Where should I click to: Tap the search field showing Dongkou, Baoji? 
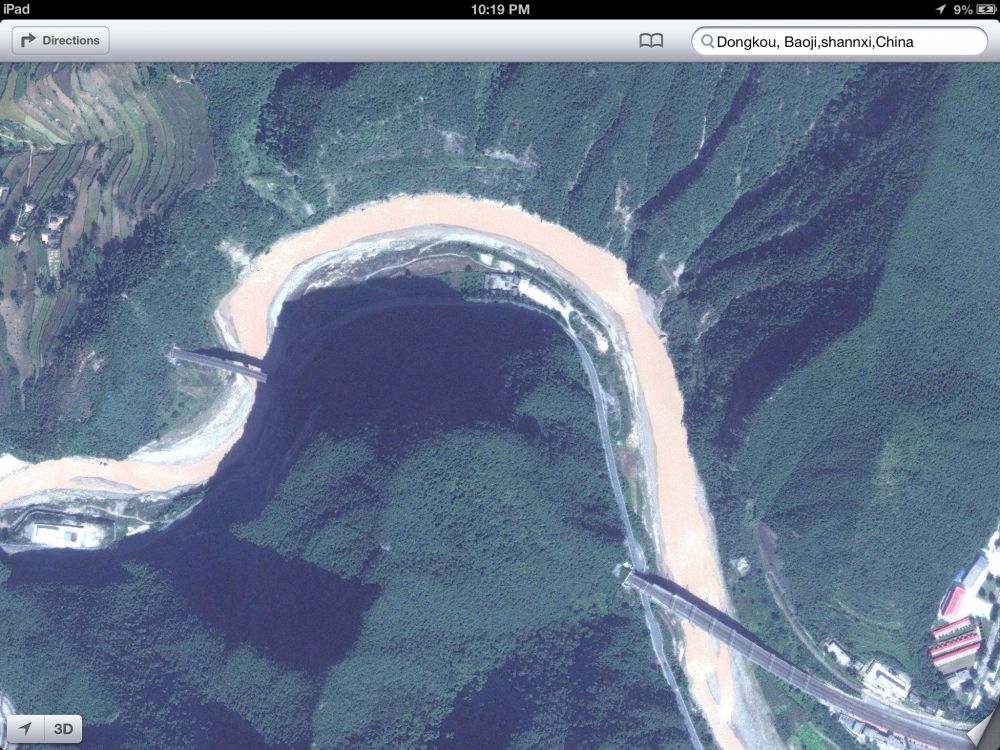click(x=838, y=42)
